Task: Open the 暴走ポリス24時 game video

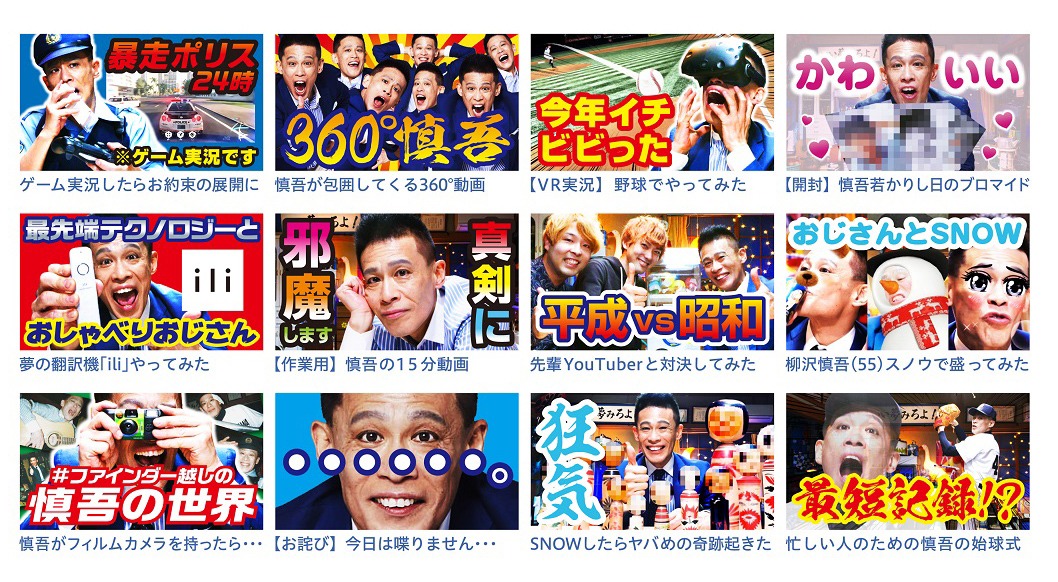Action: click(x=141, y=103)
